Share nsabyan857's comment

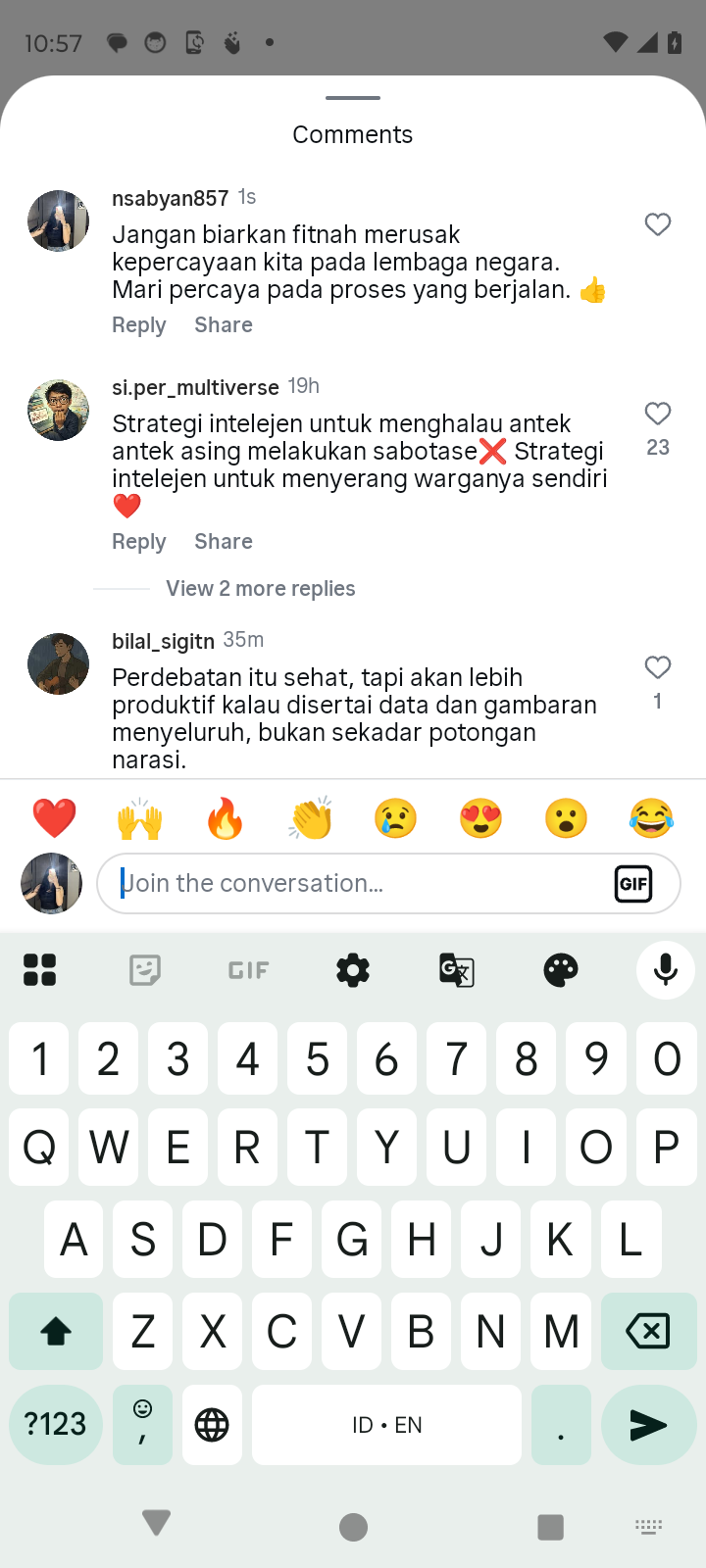[223, 325]
